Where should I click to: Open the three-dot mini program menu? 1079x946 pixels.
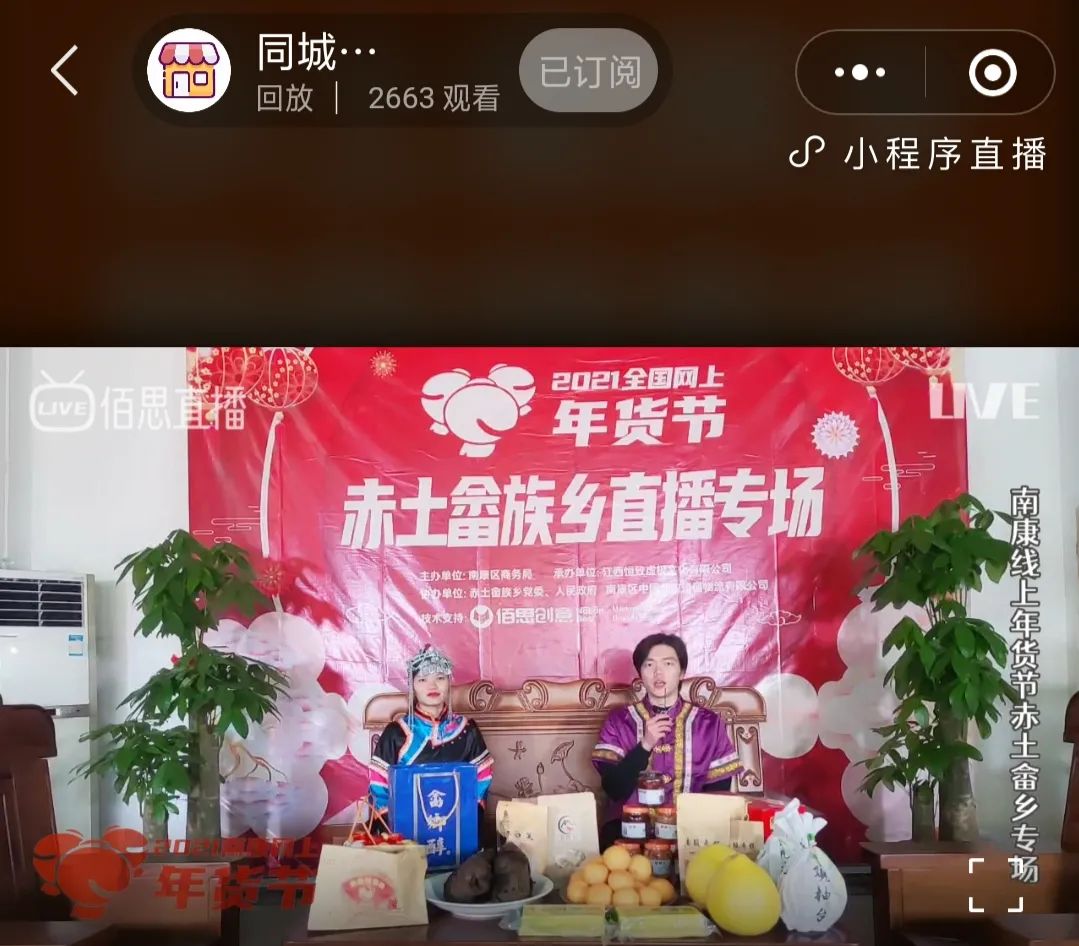pyautogui.click(x=860, y=72)
